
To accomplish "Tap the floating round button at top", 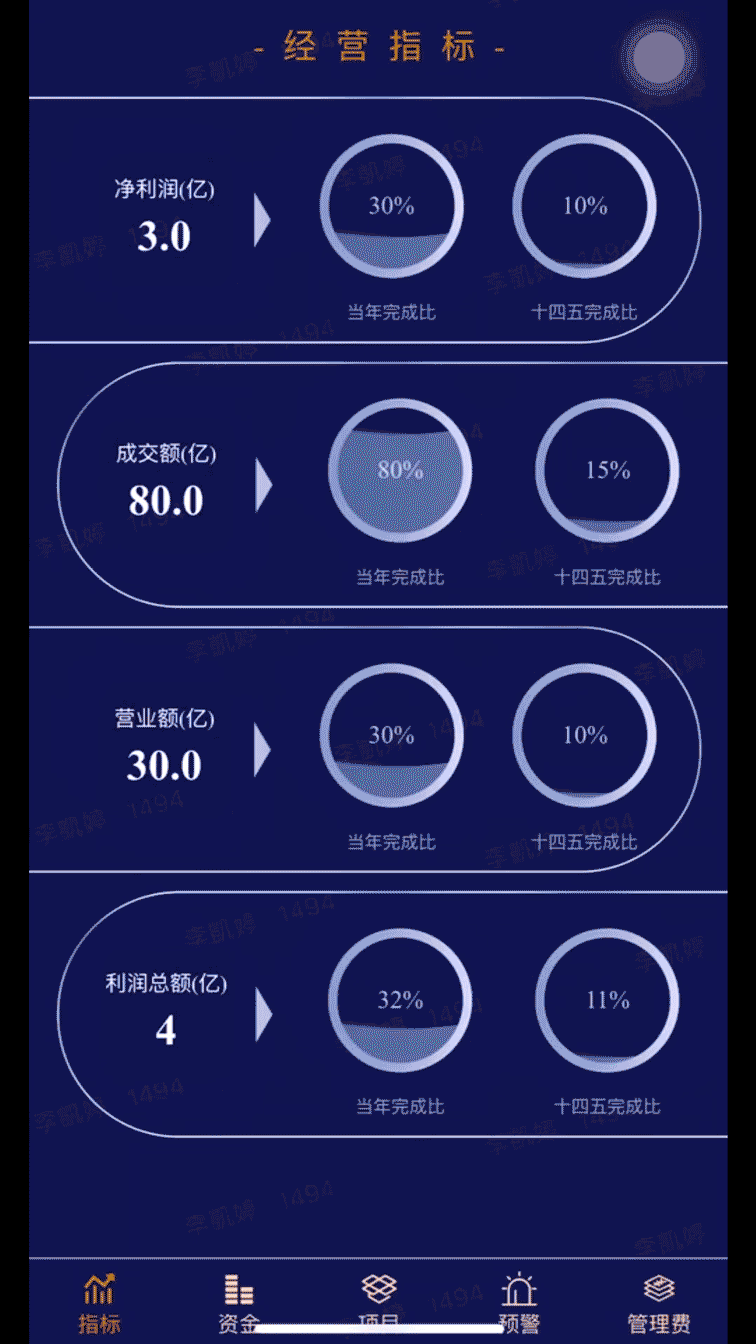I will 659,57.
